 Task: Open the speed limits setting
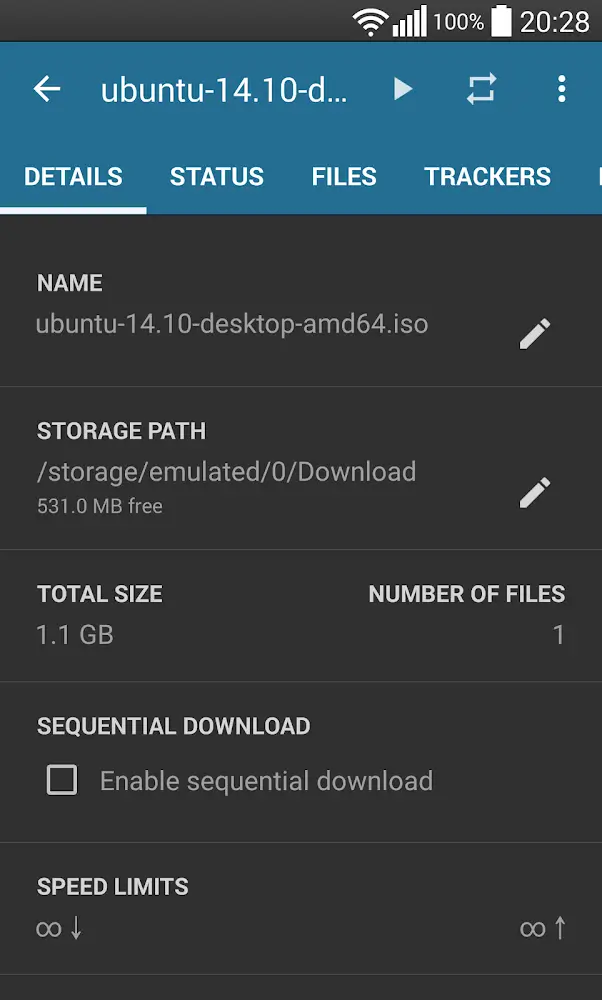300,908
